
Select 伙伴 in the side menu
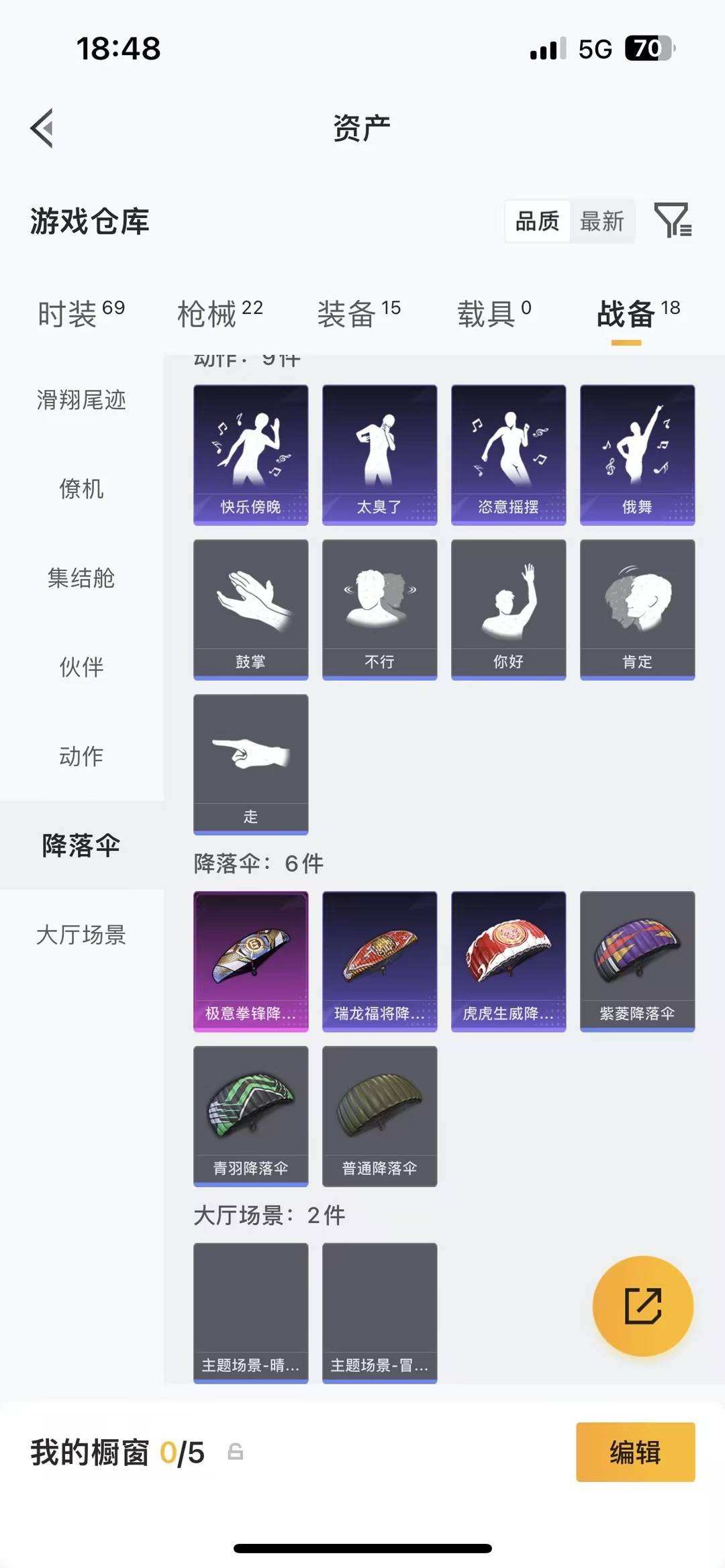[x=81, y=667]
